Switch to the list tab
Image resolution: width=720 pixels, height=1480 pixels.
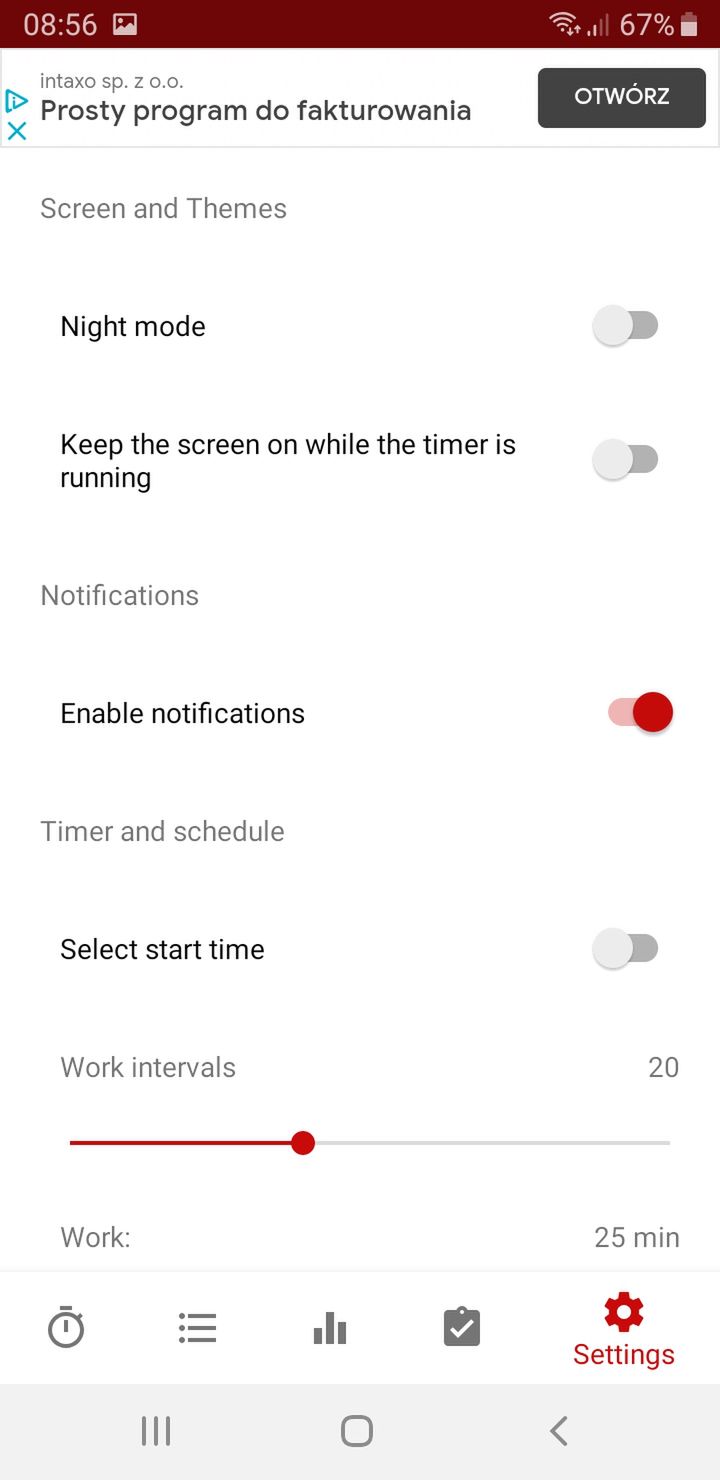pos(197,1328)
